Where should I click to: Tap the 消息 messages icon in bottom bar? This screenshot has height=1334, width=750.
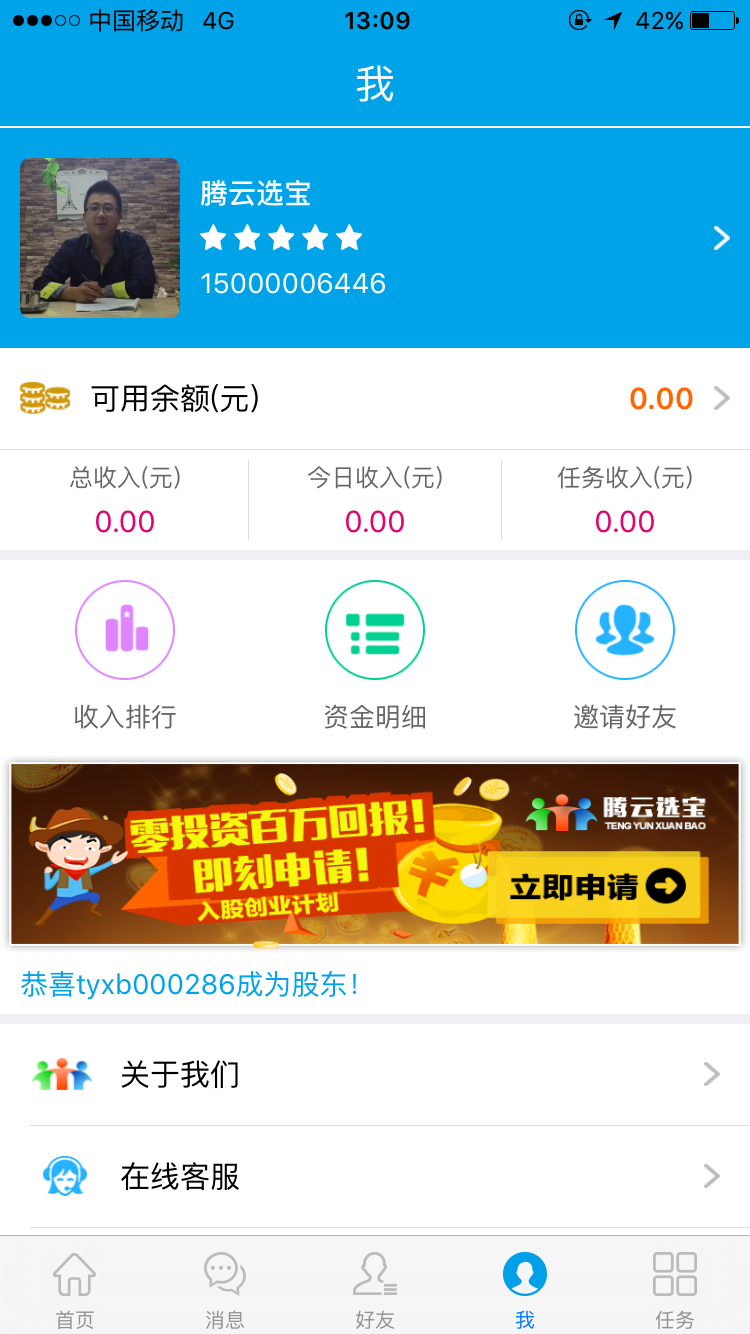pos(224,1284)
